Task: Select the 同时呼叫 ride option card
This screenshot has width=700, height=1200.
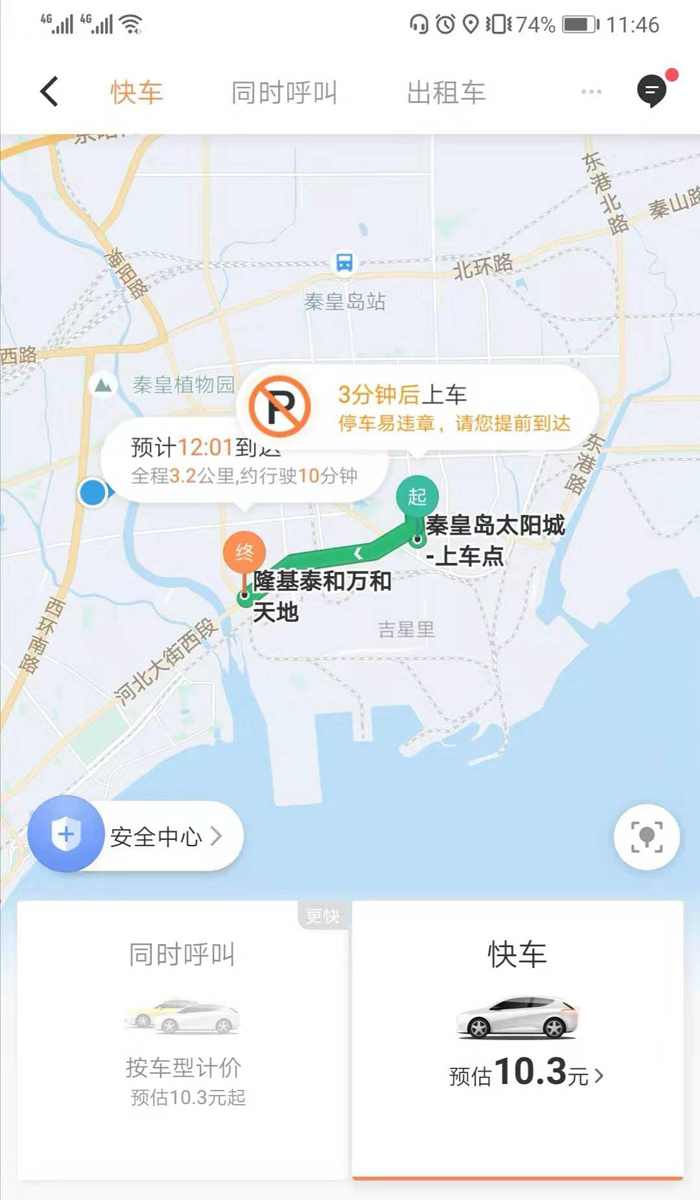Action: (x=183, y=1040)
